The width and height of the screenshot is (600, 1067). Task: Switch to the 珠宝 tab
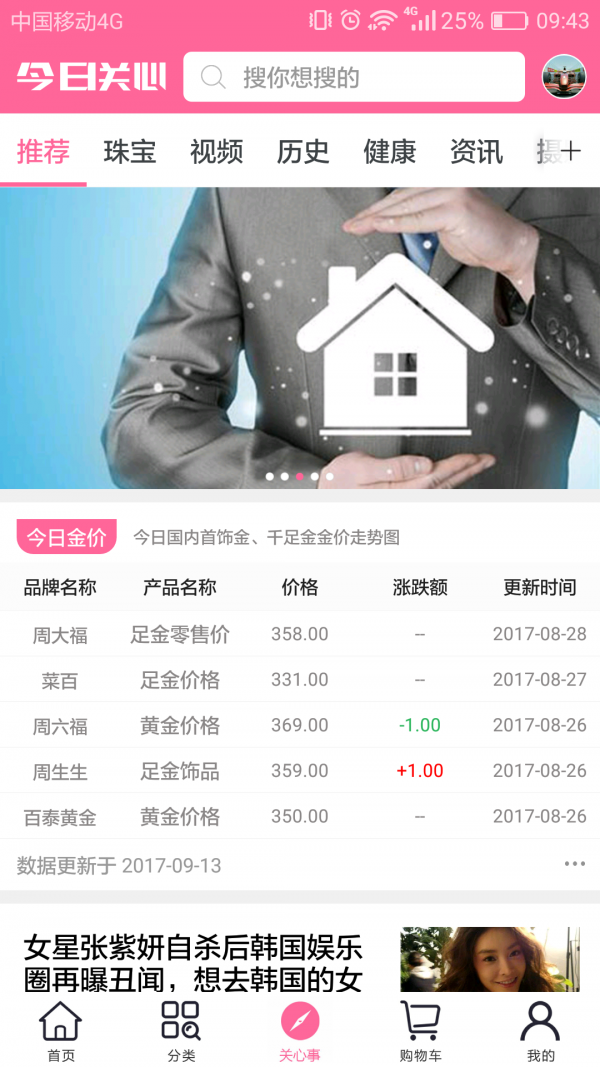coord(130,152)
